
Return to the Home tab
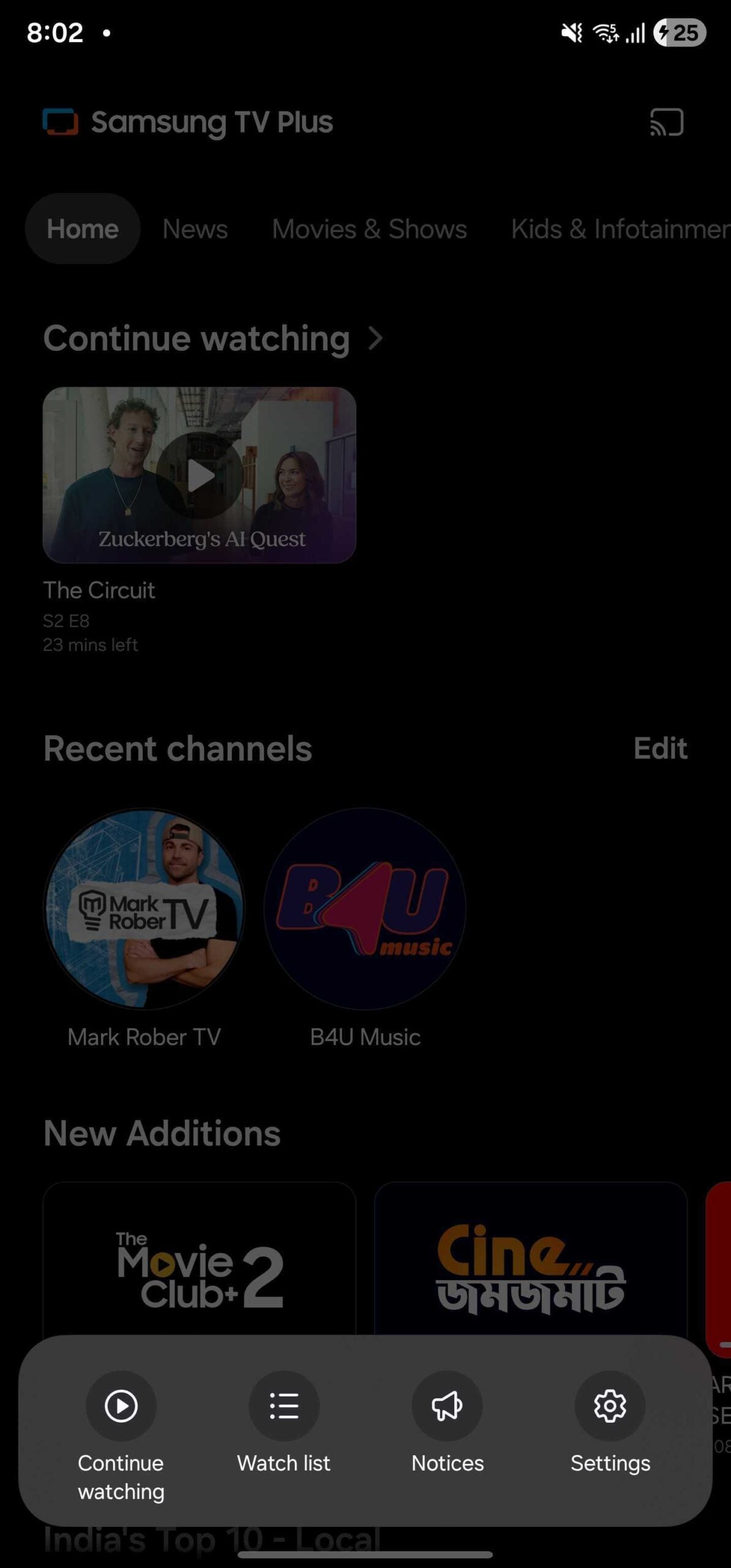click(x=83, y=229)
